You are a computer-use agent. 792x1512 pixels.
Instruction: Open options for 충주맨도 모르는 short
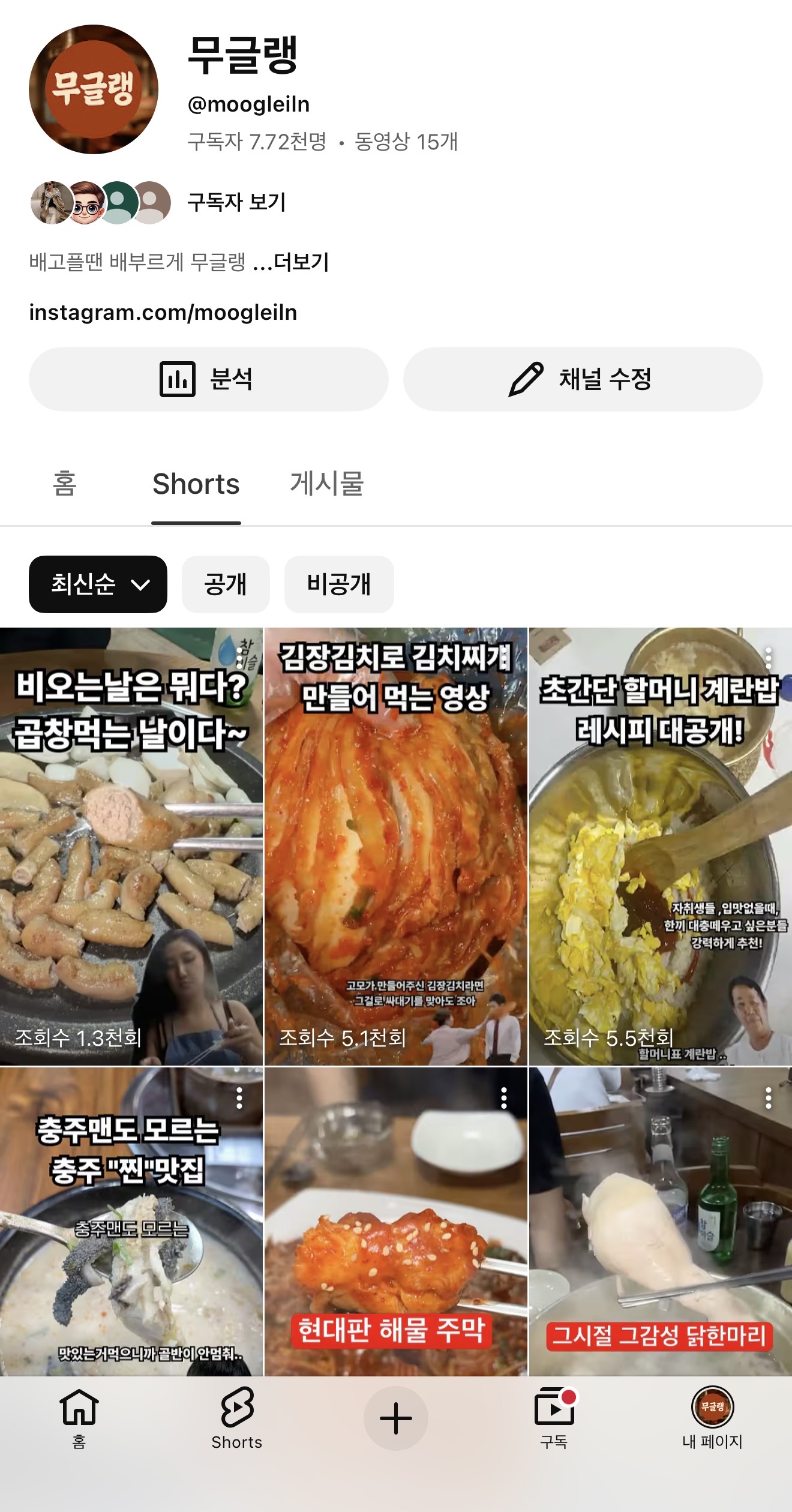(x=239, y=1098)
